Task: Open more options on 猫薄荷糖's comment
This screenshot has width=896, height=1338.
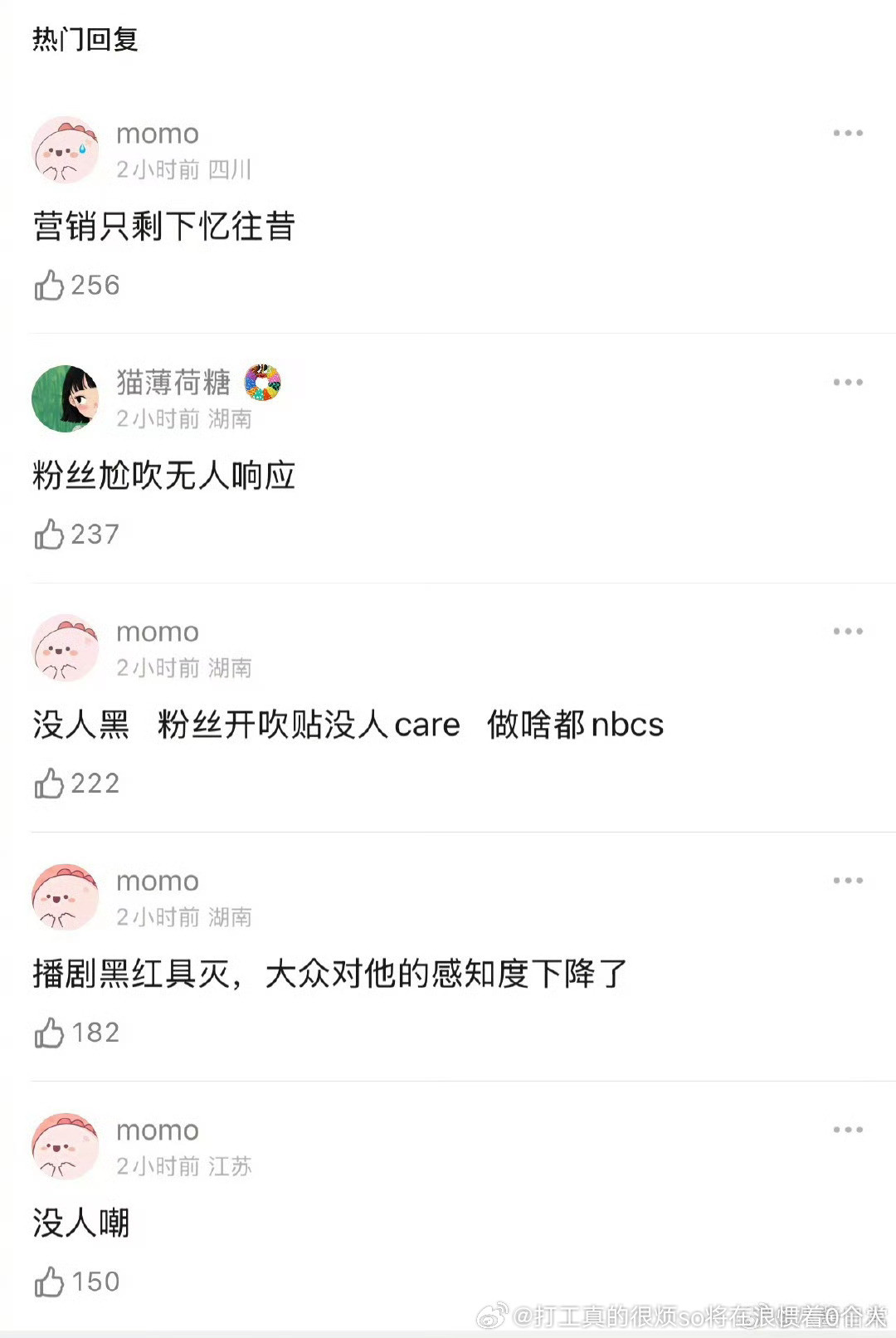Action: click(x=848, y=382)
